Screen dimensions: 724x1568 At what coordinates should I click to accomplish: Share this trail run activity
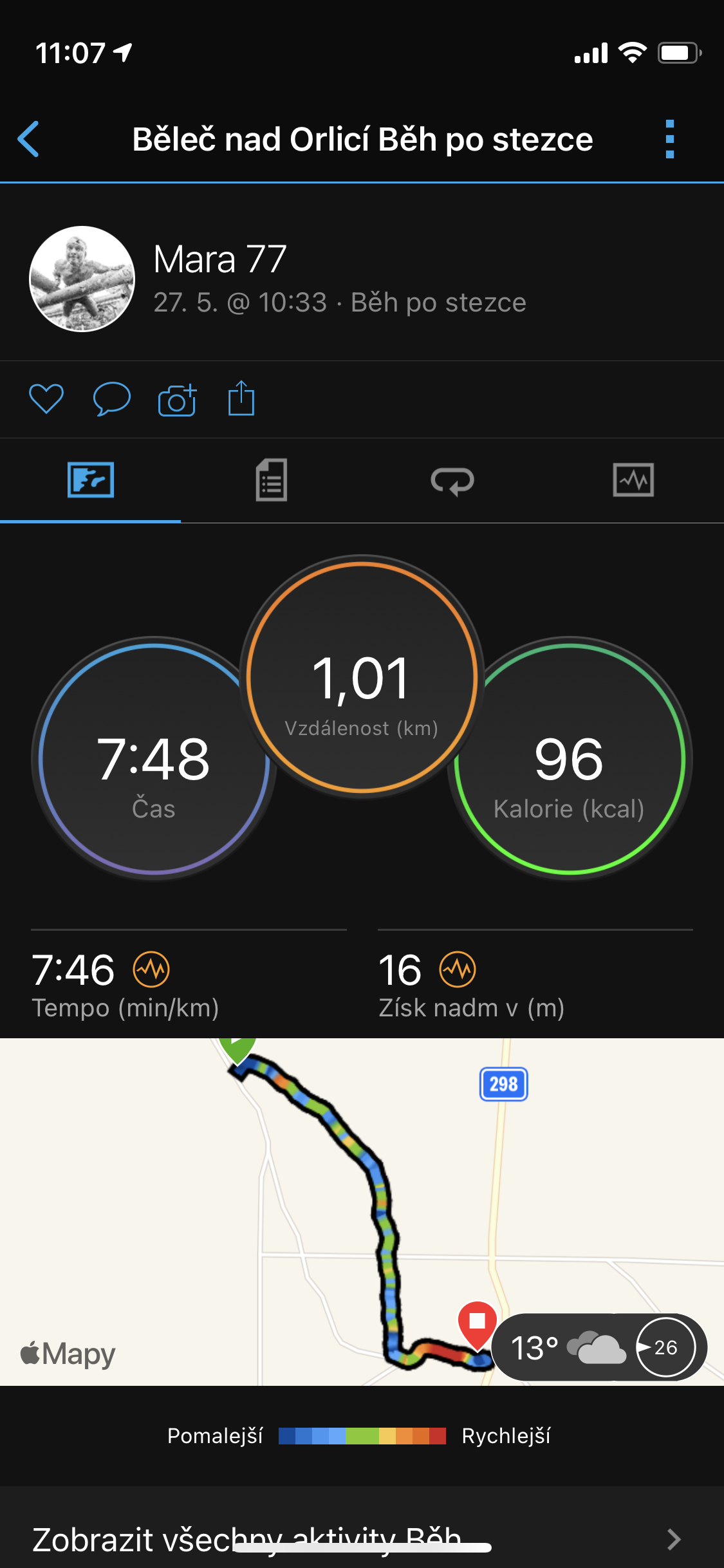coord(241,398)
